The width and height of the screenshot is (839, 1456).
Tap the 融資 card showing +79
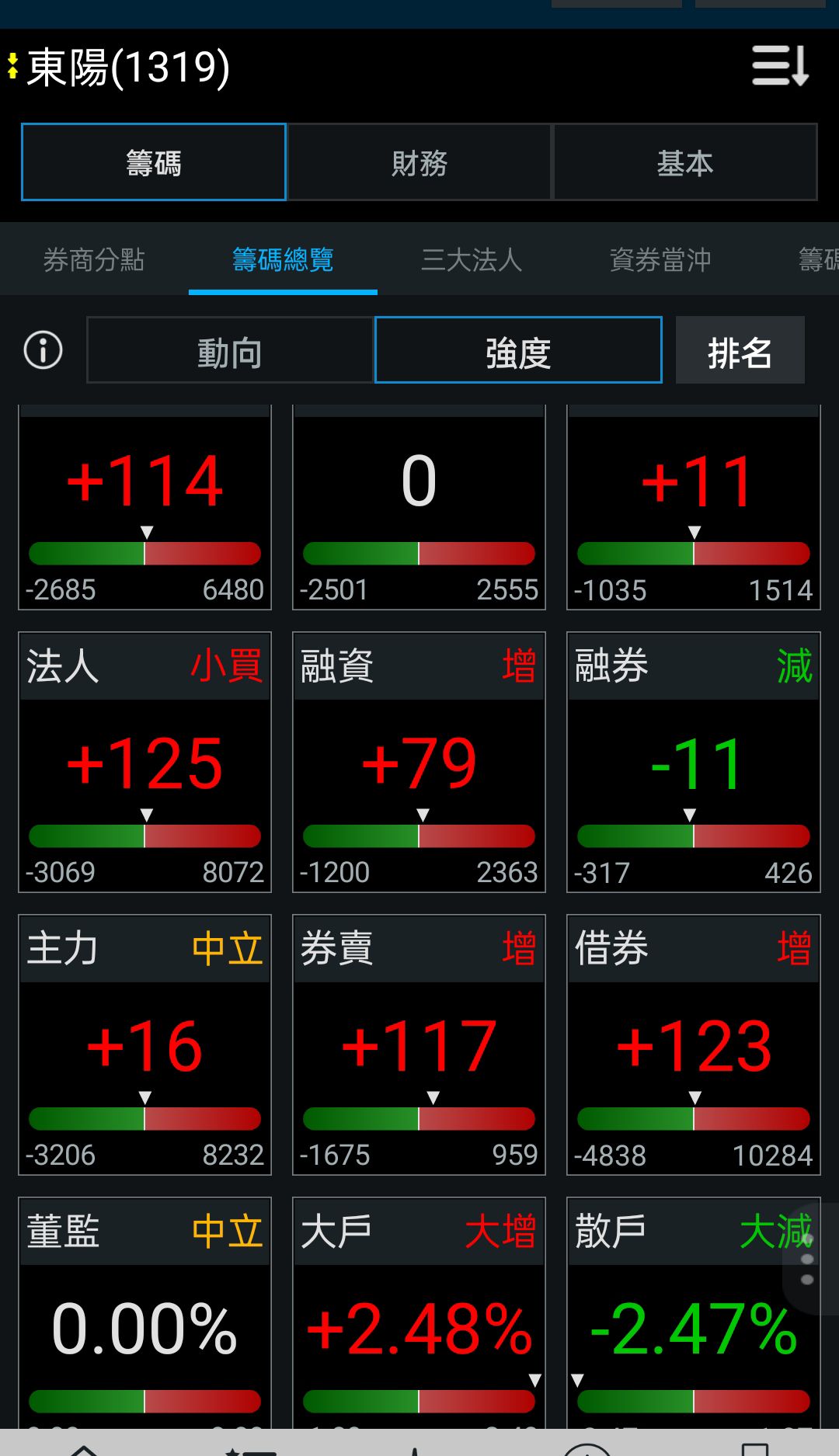coord(419,763)
